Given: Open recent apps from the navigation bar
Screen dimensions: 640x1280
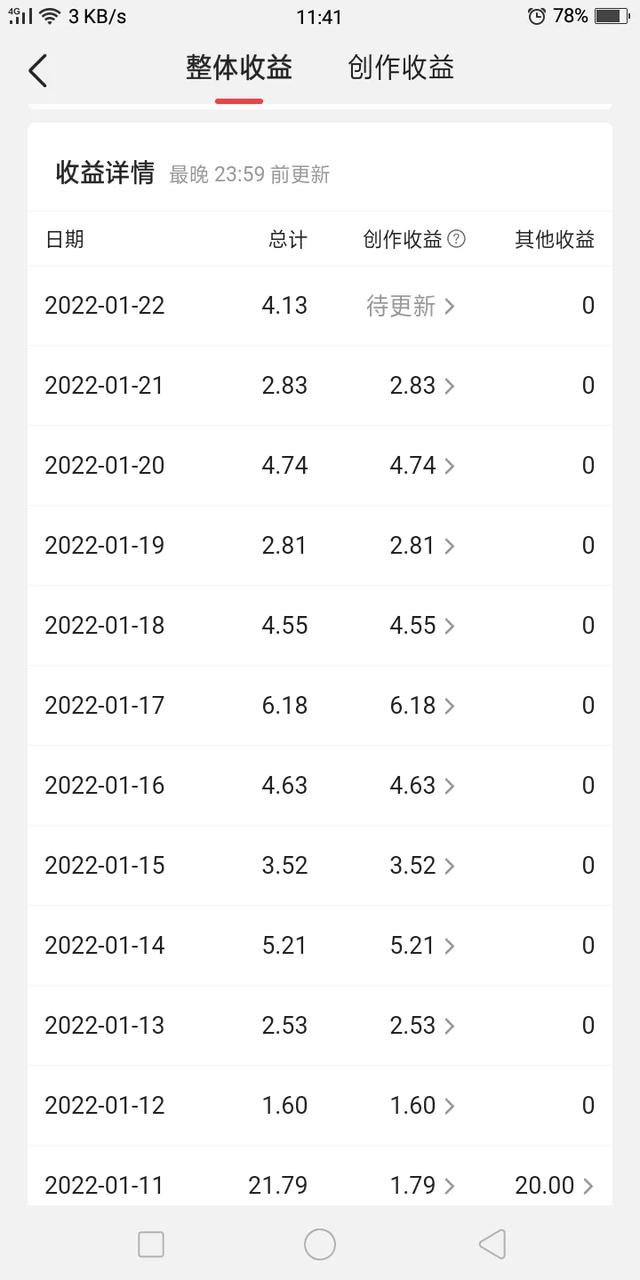Looking at the screenshot, I should pos(151,1244).
